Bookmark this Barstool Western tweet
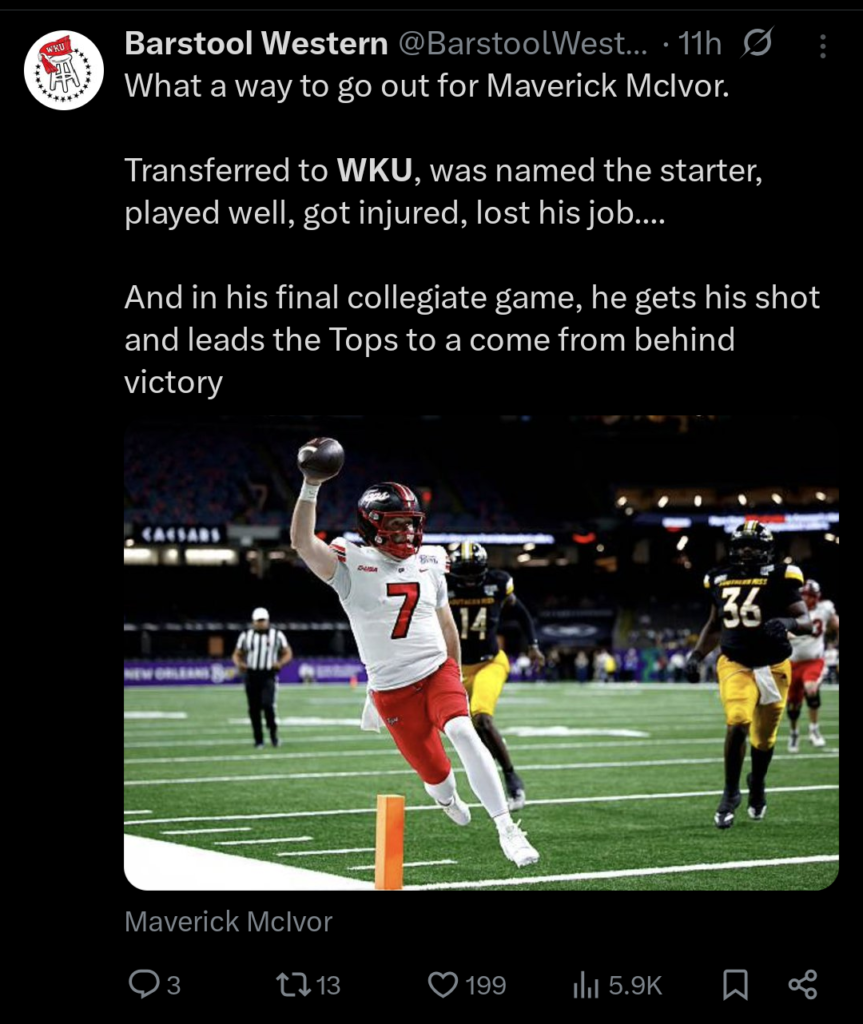The image size is (863, 1024). (x=735, y=985)
